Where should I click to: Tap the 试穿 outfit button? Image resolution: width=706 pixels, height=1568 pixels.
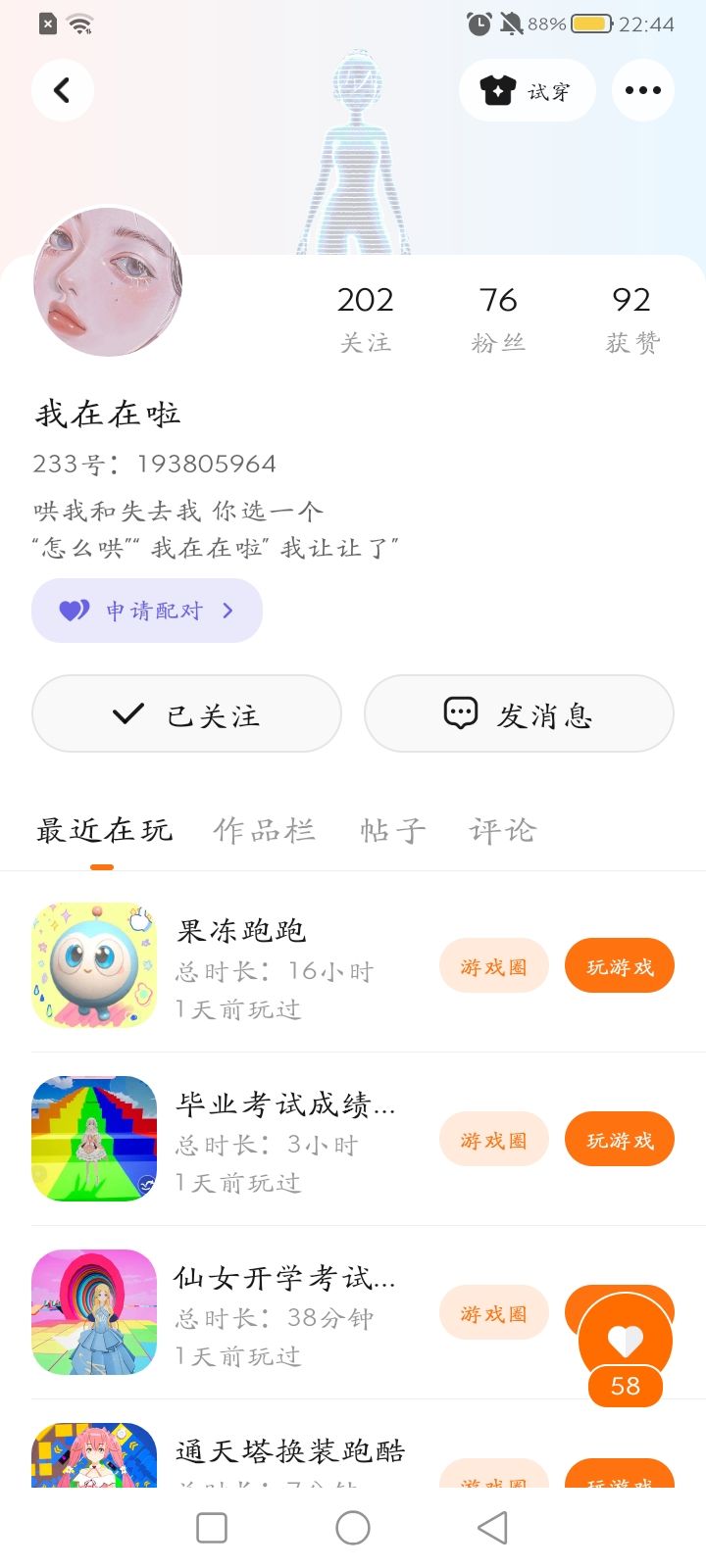527,91
